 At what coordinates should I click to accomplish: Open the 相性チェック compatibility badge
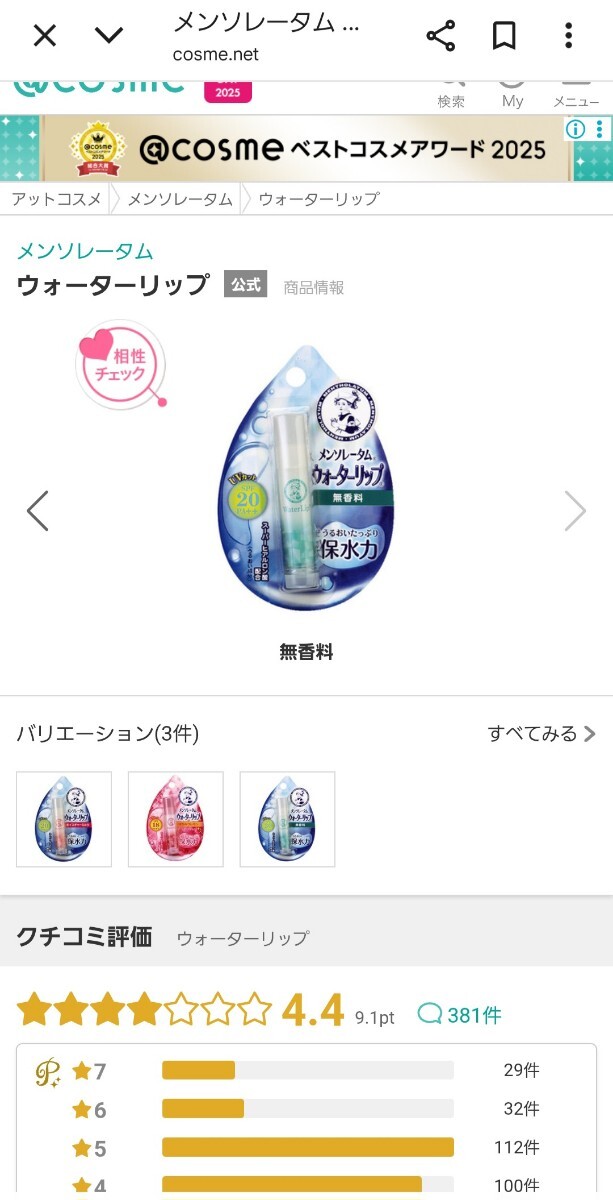point(120,365)
